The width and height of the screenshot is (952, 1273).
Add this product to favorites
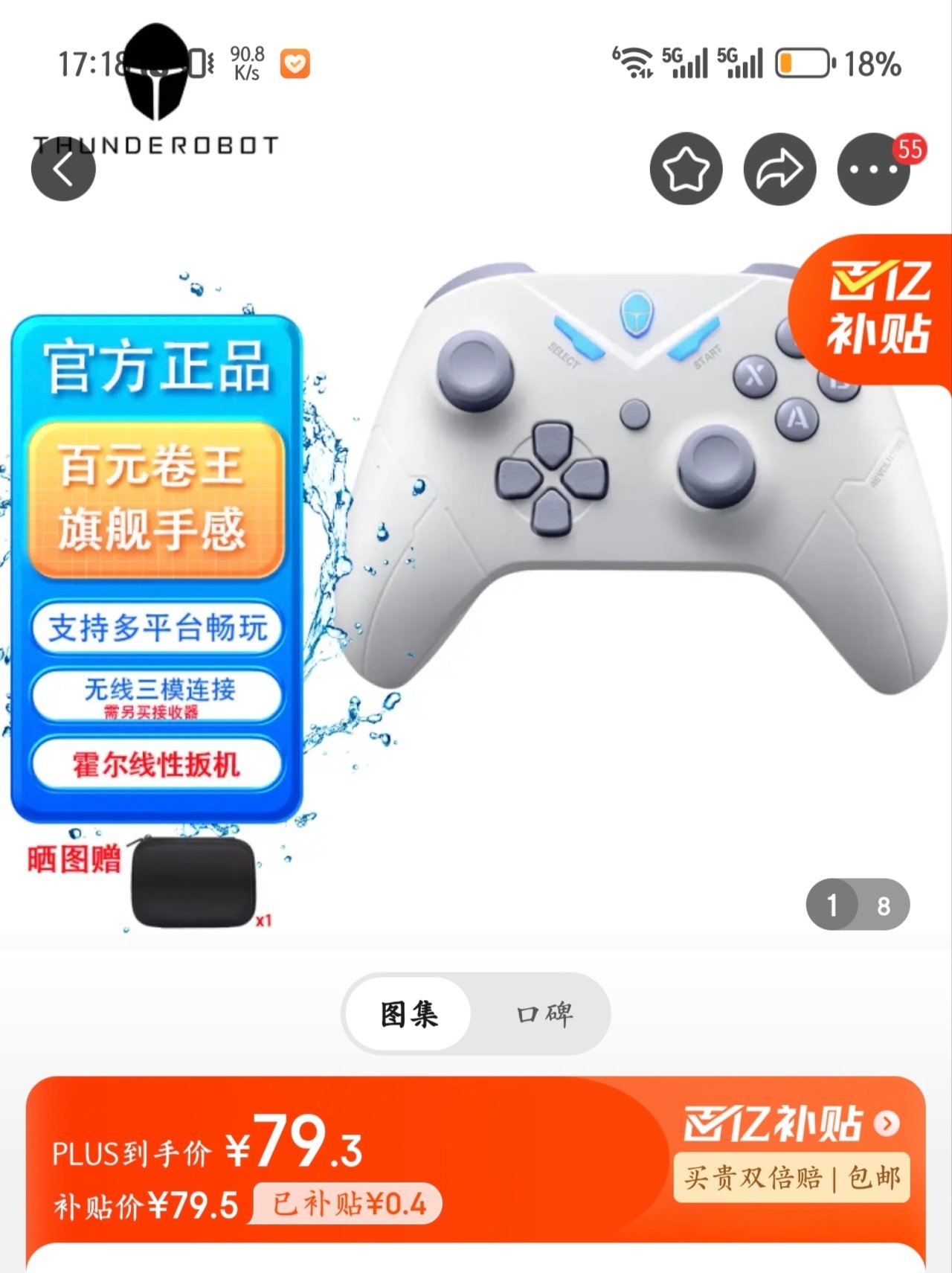(x=686, y=170)
